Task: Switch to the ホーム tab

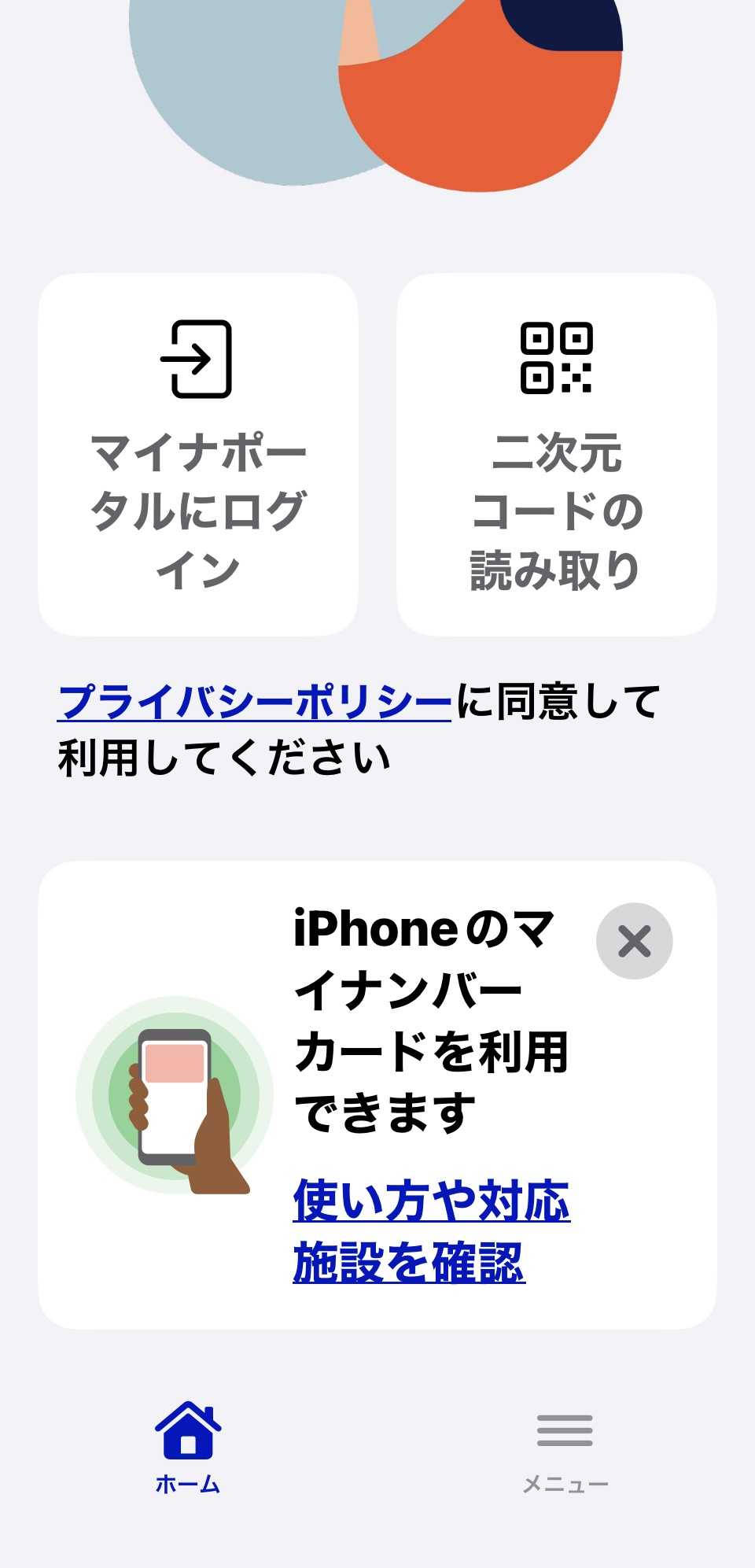Action: 188,1448
